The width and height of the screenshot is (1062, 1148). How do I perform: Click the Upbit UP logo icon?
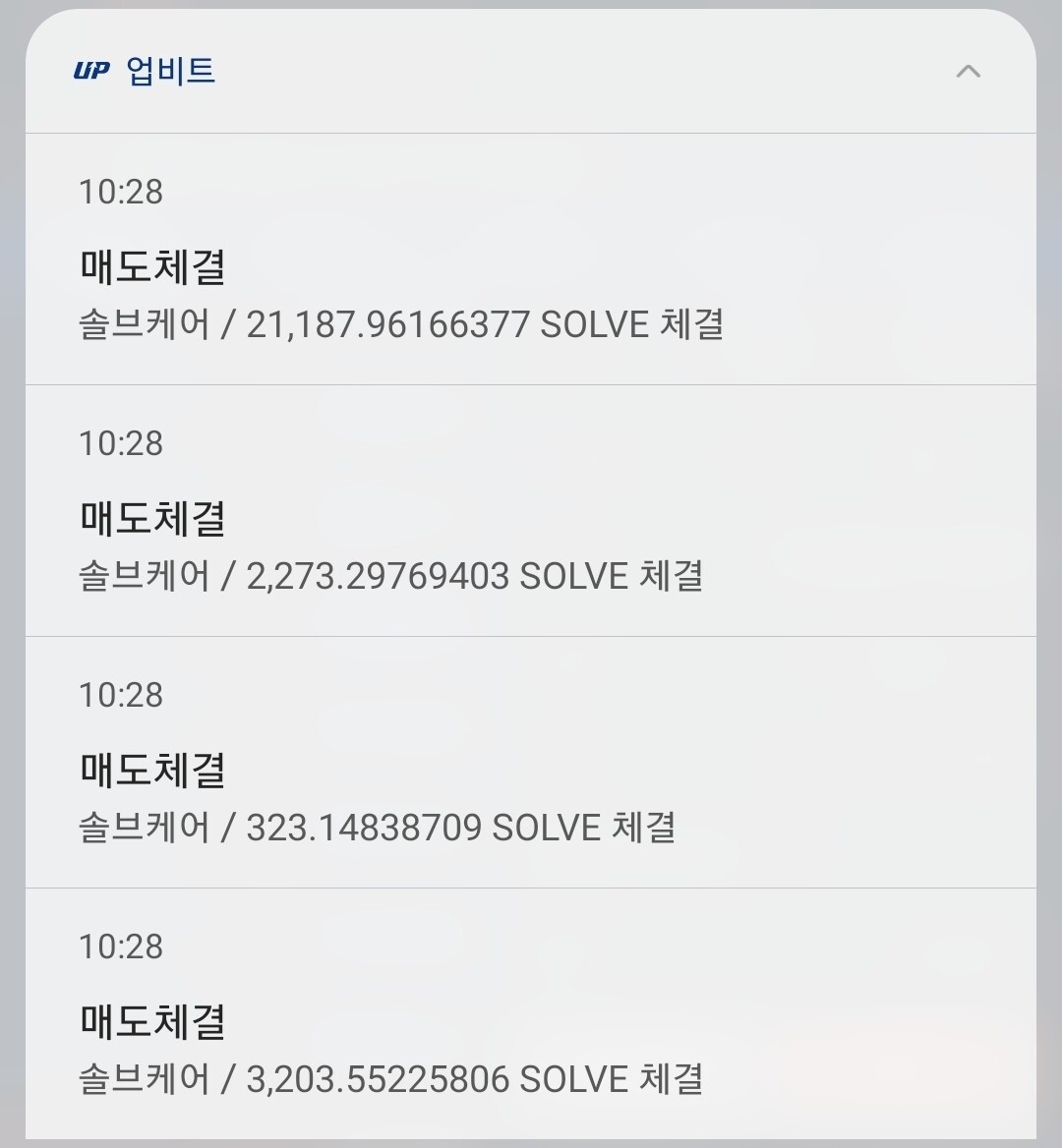tap(94, 70)
